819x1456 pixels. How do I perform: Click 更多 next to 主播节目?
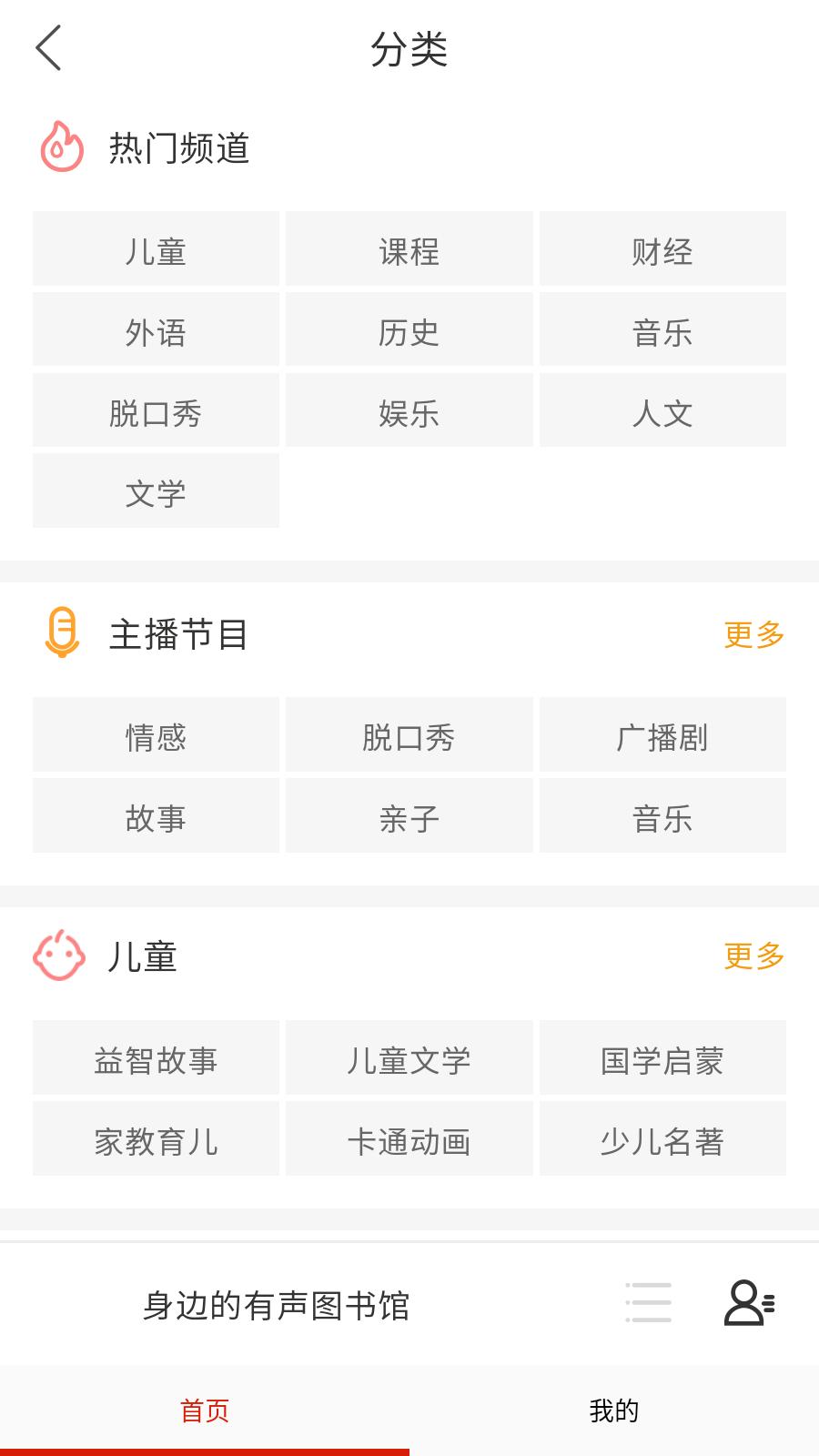tap(753, 635)
